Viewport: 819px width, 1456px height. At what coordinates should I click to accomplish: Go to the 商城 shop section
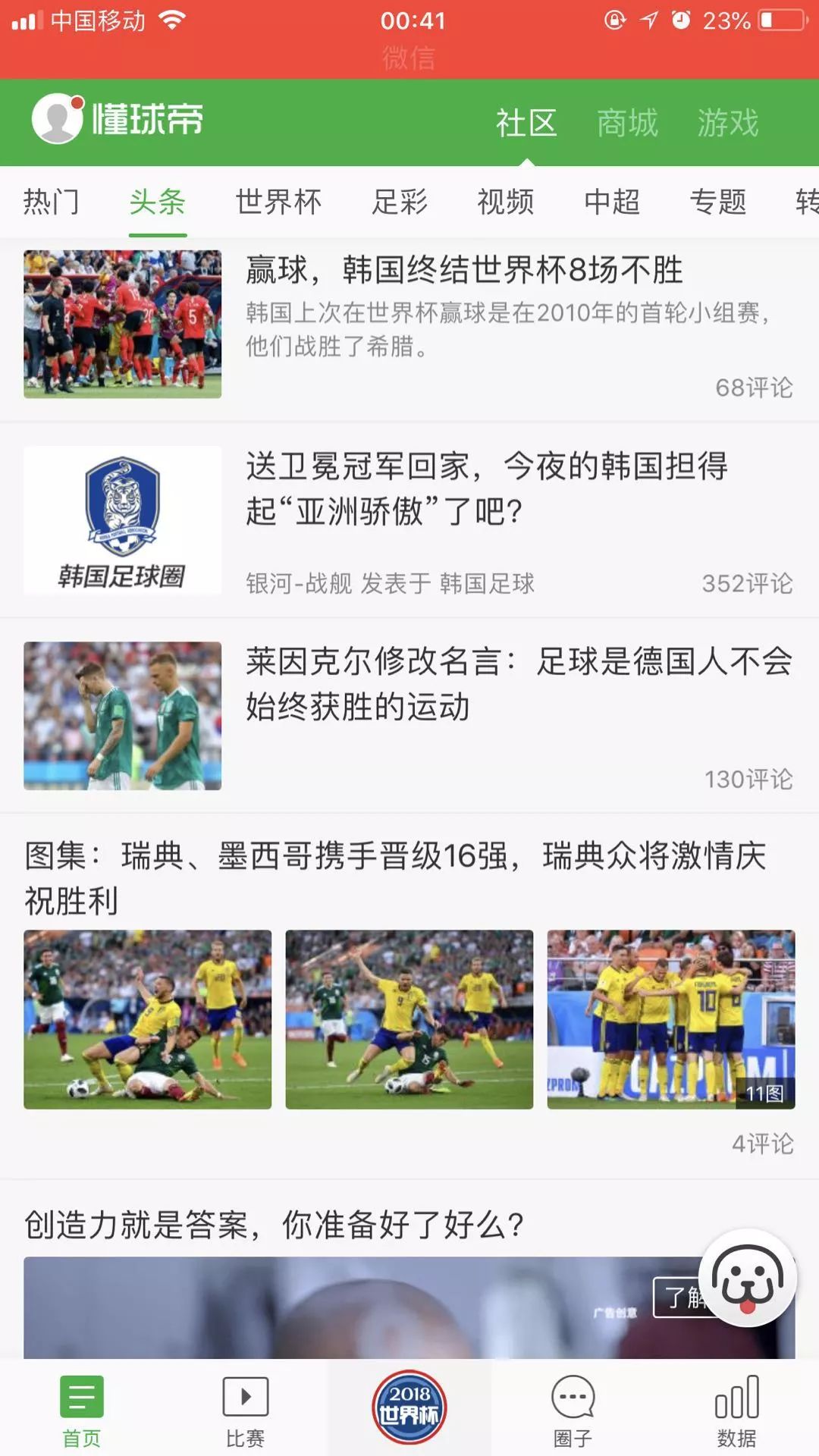pyautogui.click(x=627, y=123)
